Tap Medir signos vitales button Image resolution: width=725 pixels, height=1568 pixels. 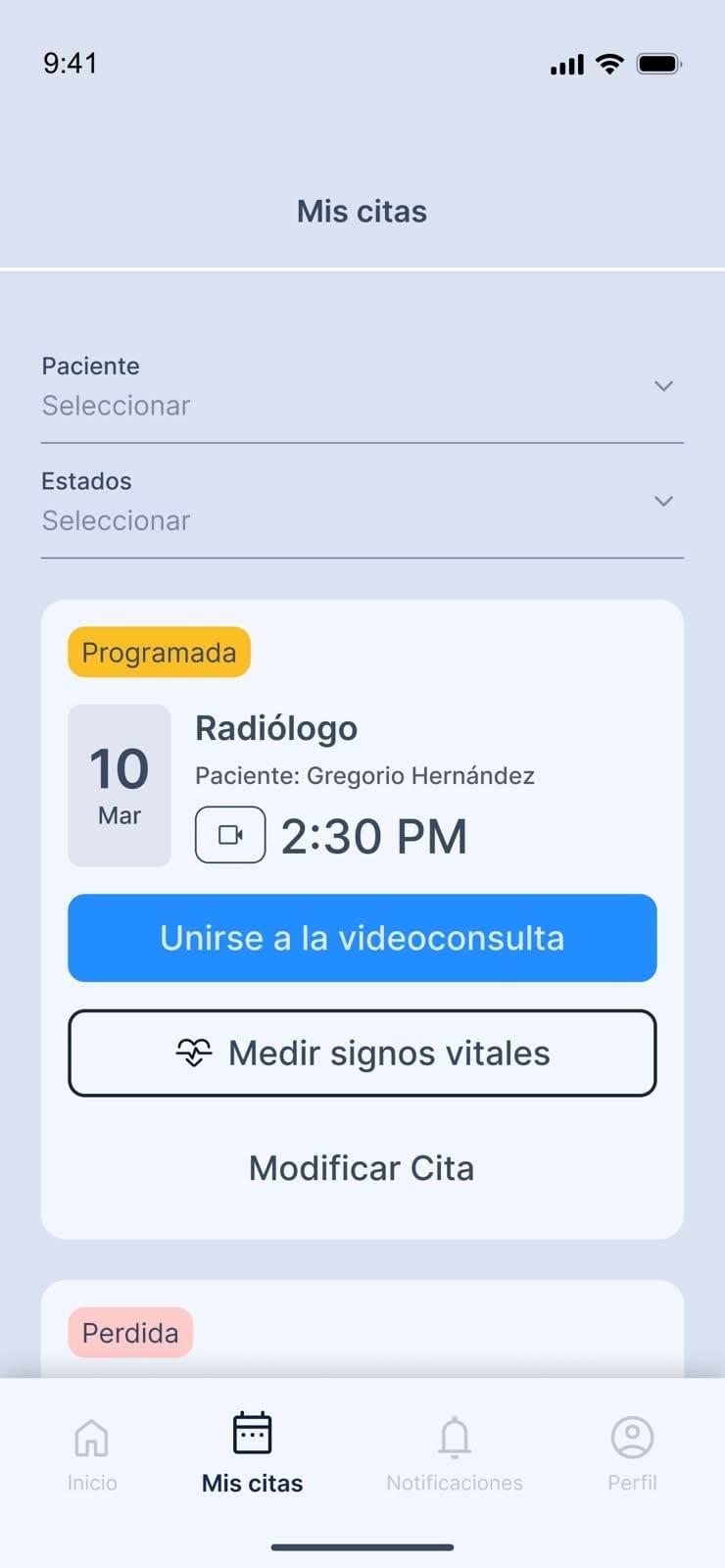pyautogui.click(x=362, y=1053)
